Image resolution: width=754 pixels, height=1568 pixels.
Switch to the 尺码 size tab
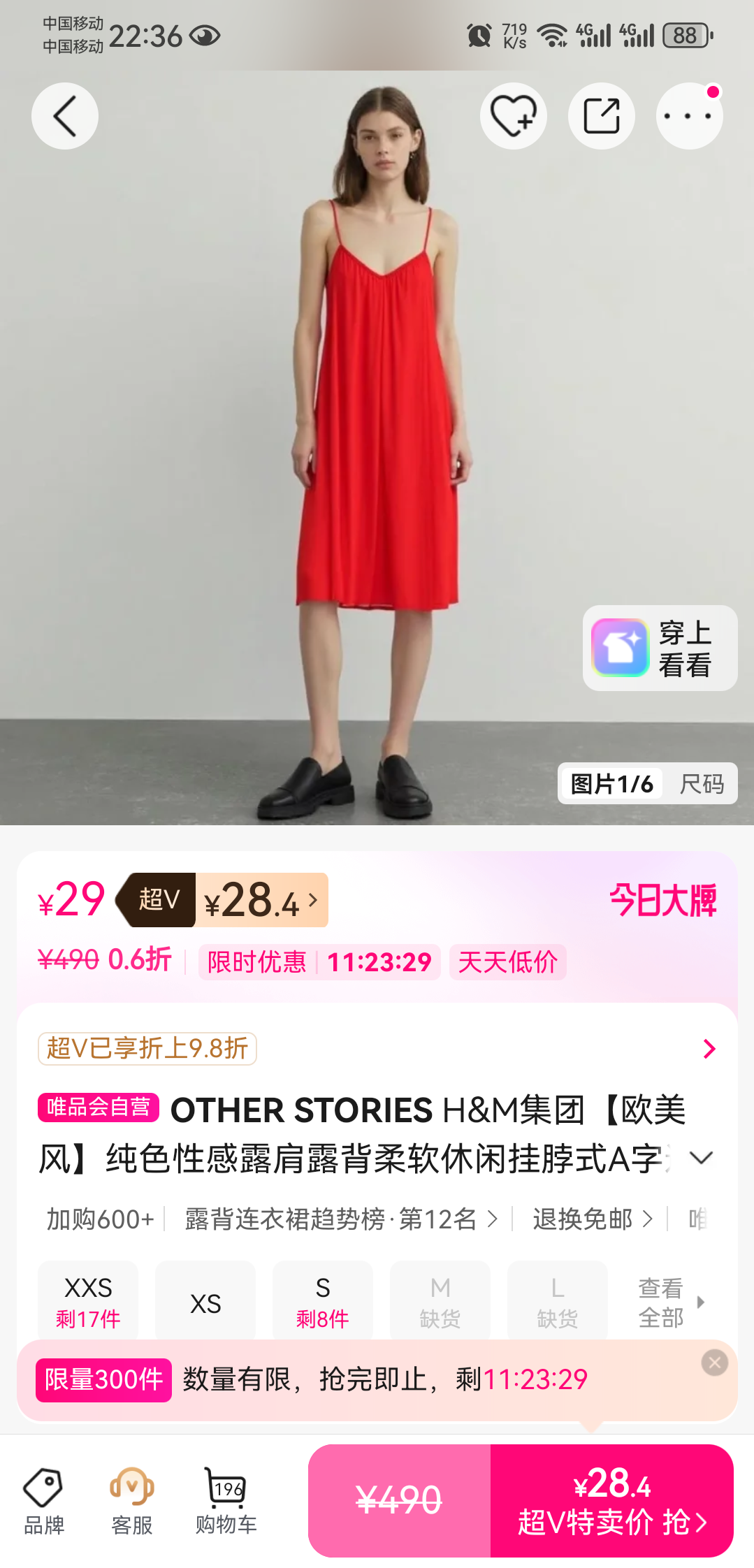pyautogui.click(x=701, y=783)
